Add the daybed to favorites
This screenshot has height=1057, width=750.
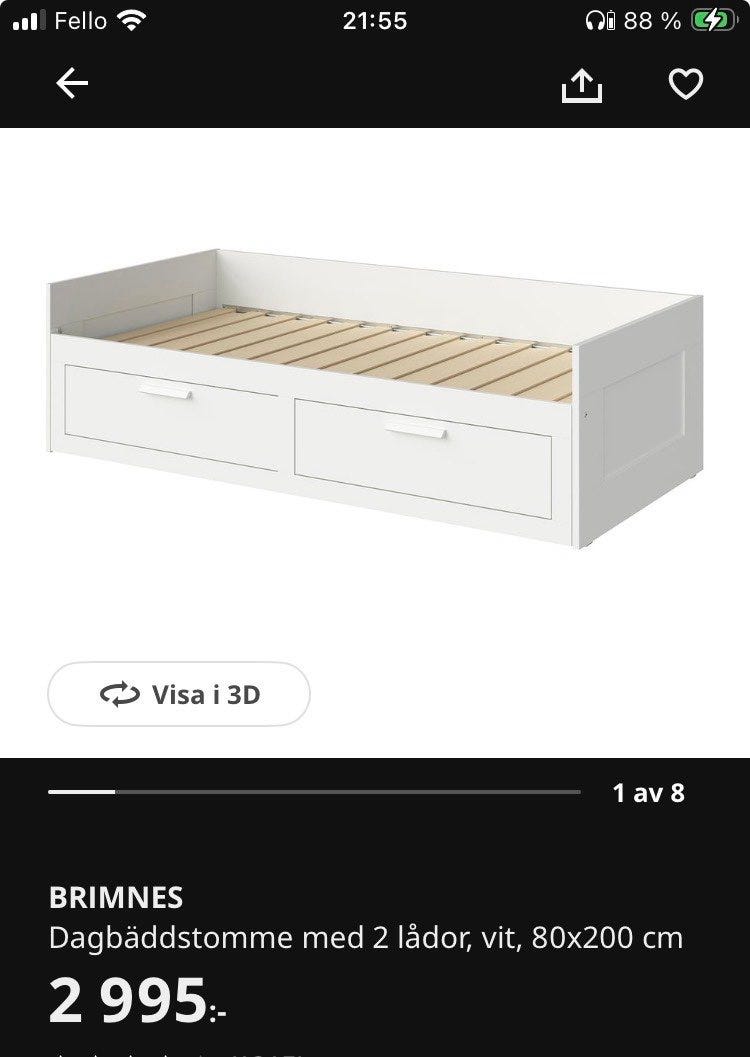(685, 85)
